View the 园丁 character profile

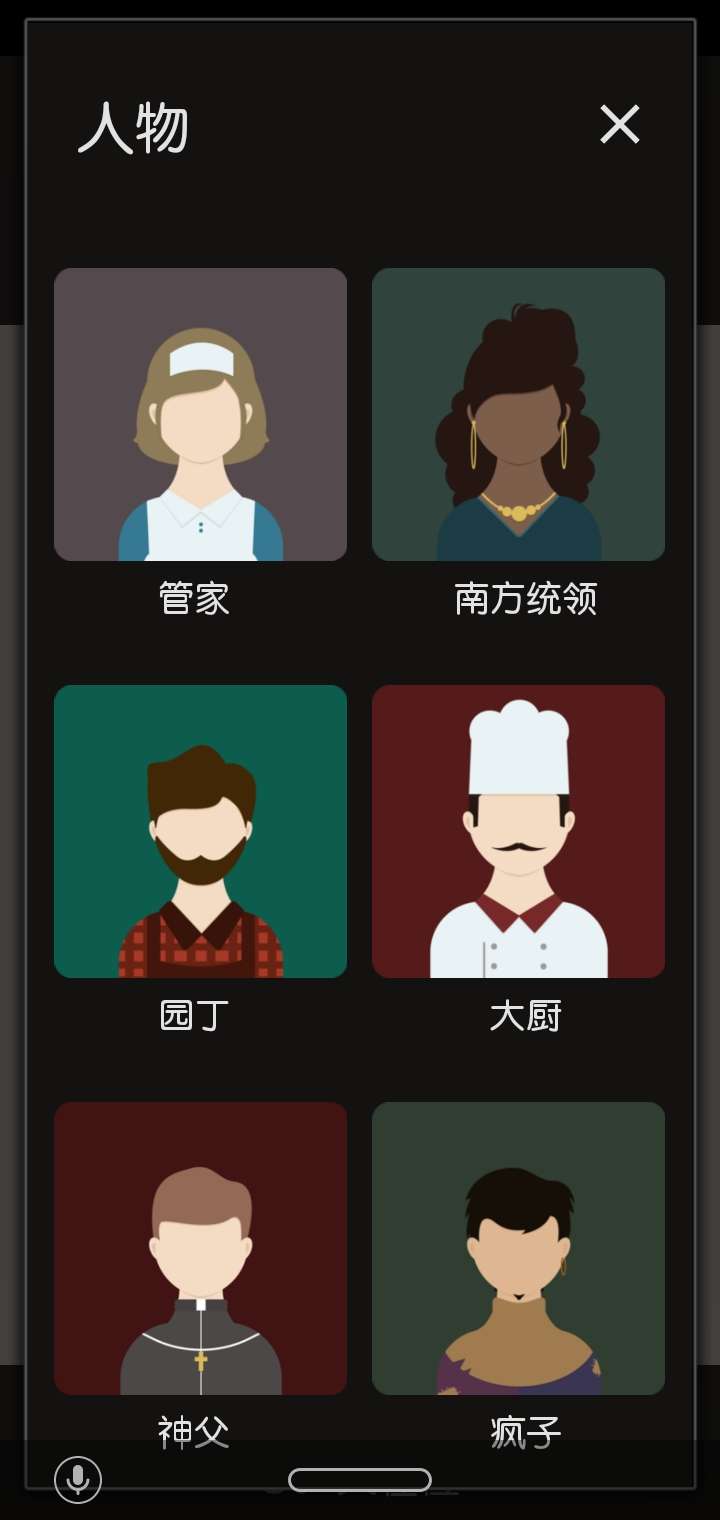[200, 831]
